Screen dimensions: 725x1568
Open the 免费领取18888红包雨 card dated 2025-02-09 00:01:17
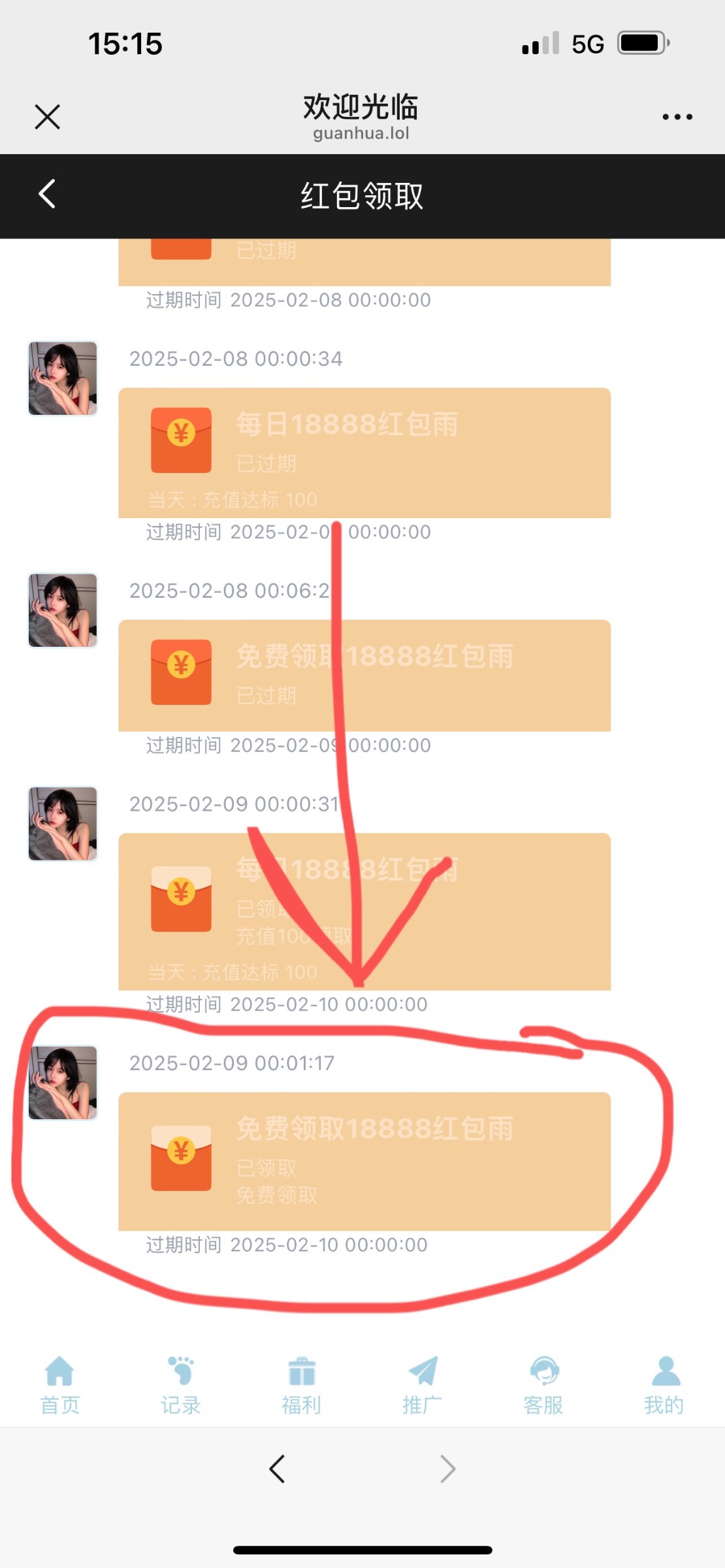[364, 1161]
